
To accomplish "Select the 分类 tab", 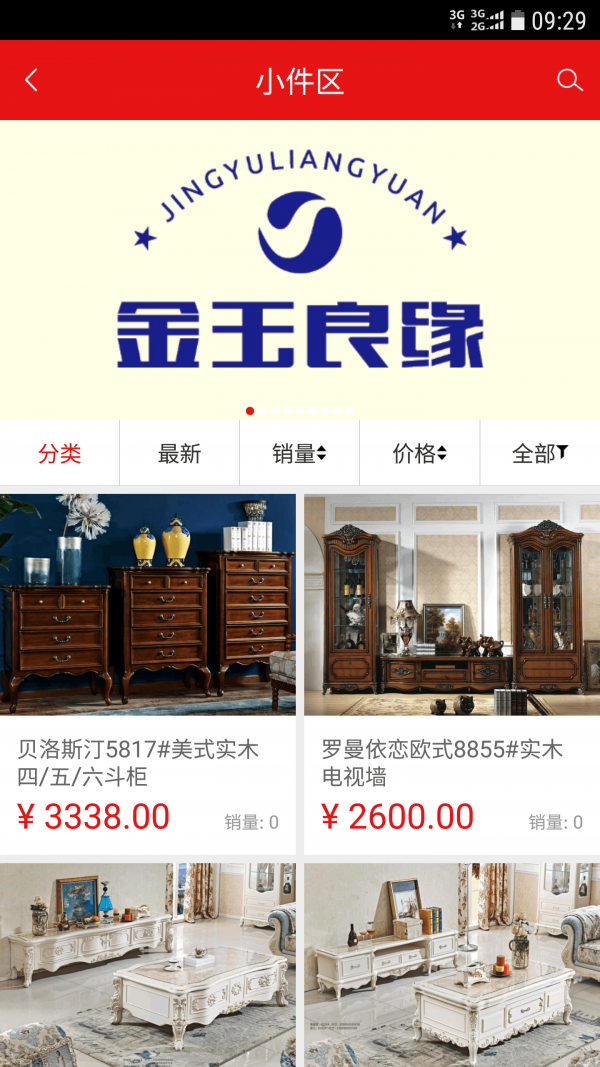I will tap(60, 454).
